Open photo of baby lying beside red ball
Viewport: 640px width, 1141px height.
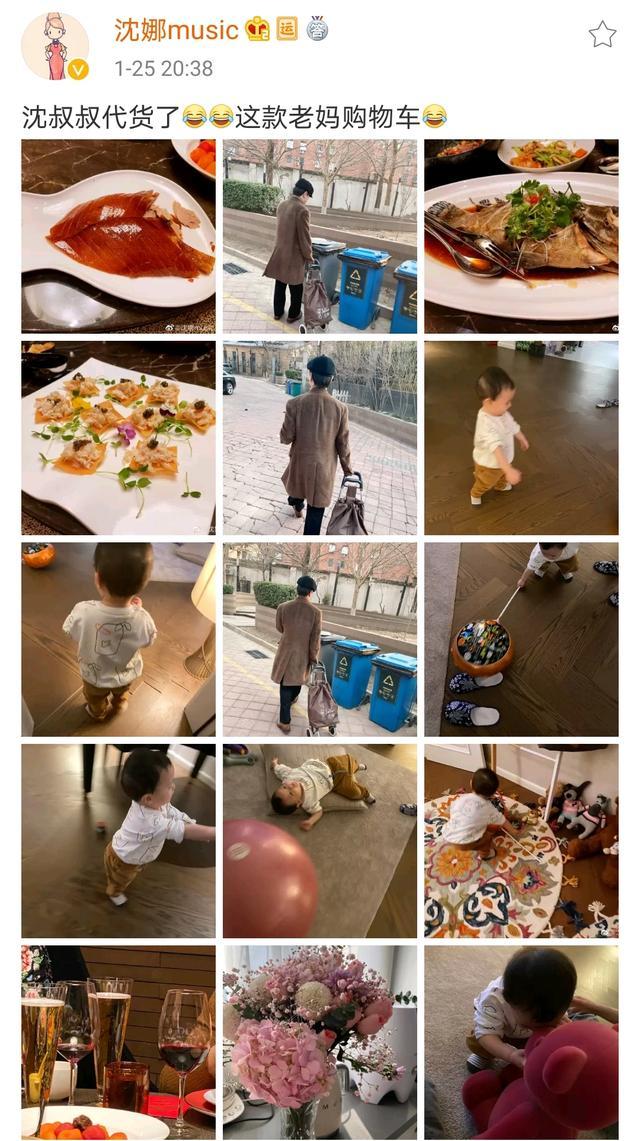coord(320,840)
